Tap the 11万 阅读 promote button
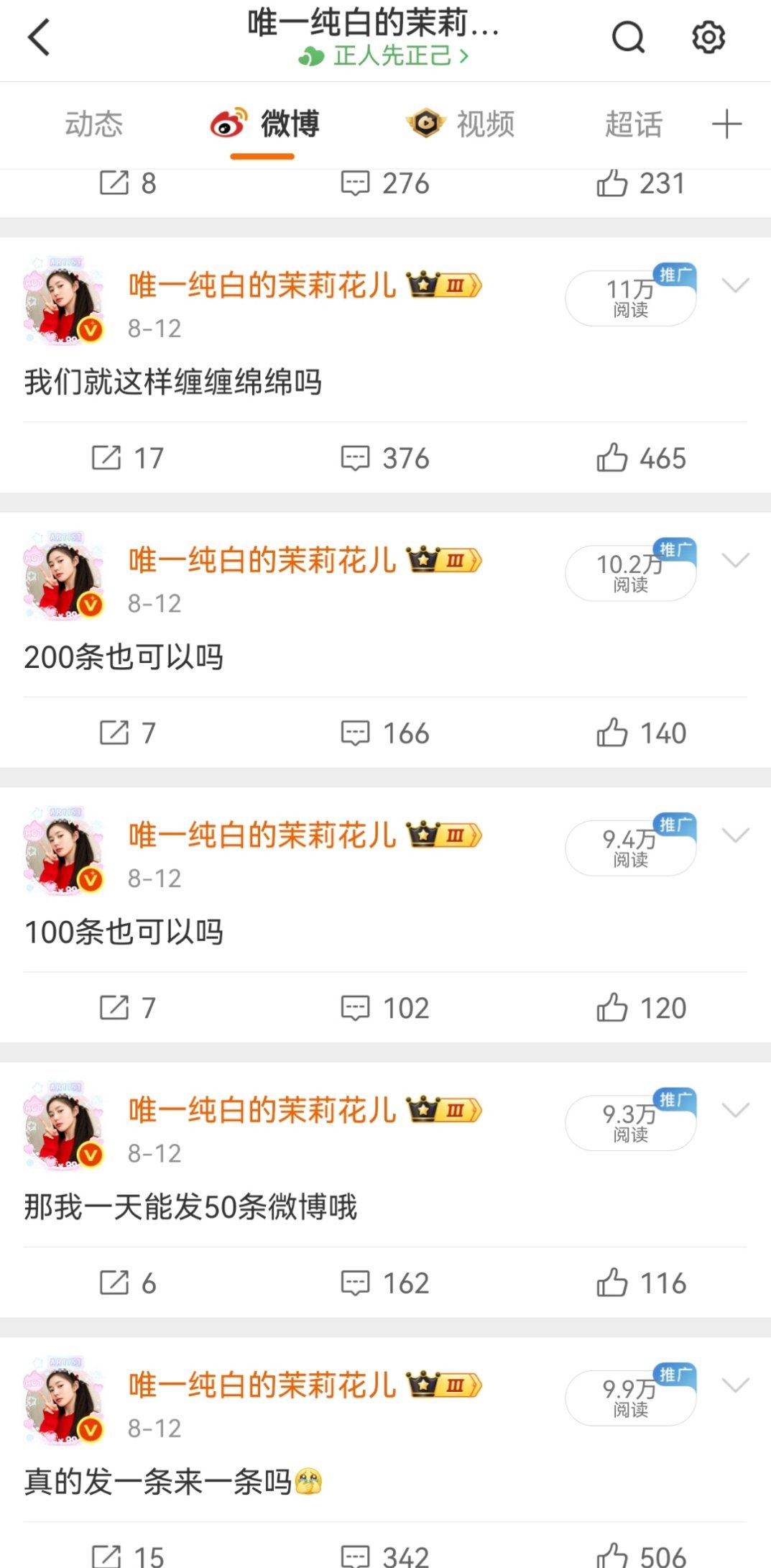This screenshot has height=1568, width=771. pyautogui.click(x=630, y=298)
